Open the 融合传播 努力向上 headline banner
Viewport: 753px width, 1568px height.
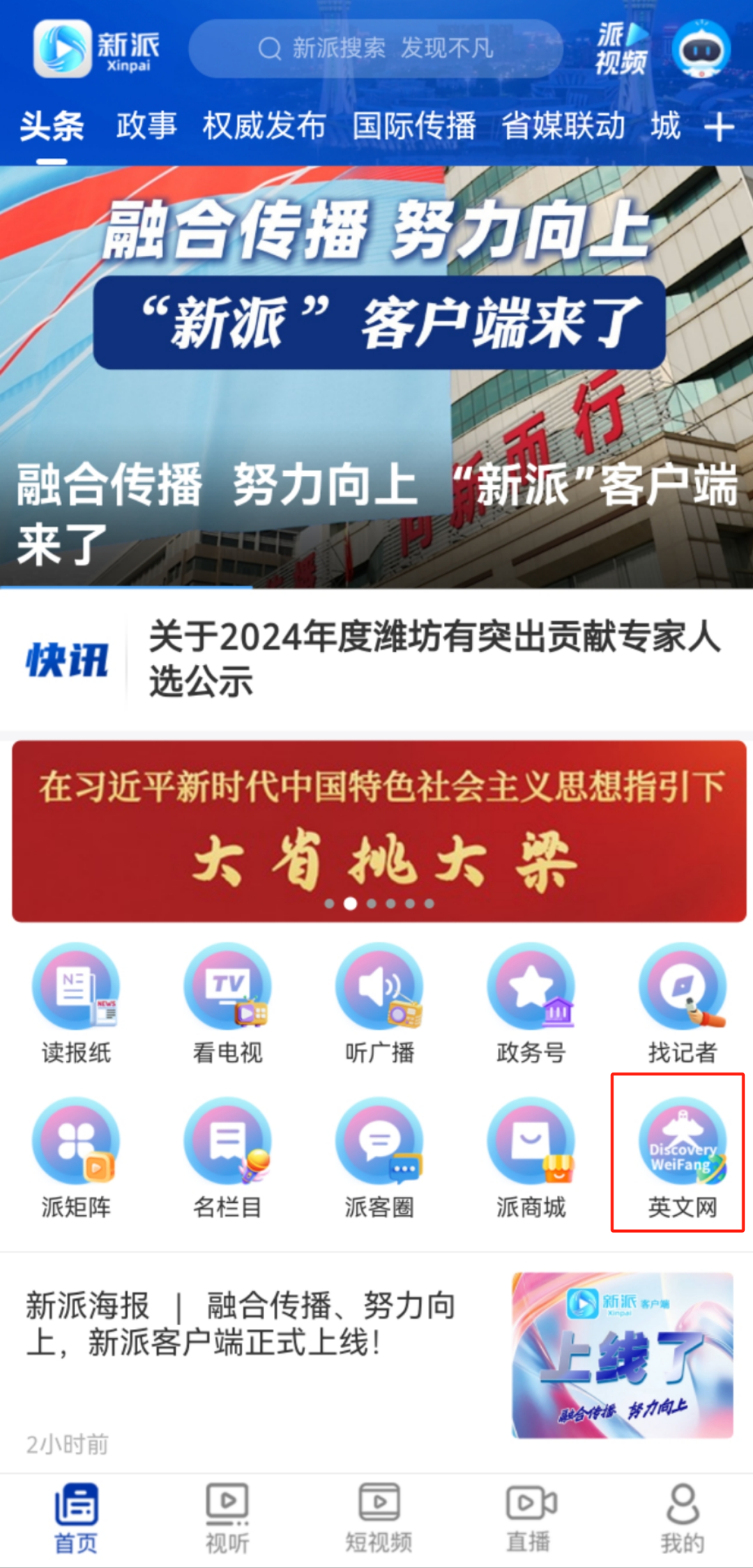tap(376, 376)
